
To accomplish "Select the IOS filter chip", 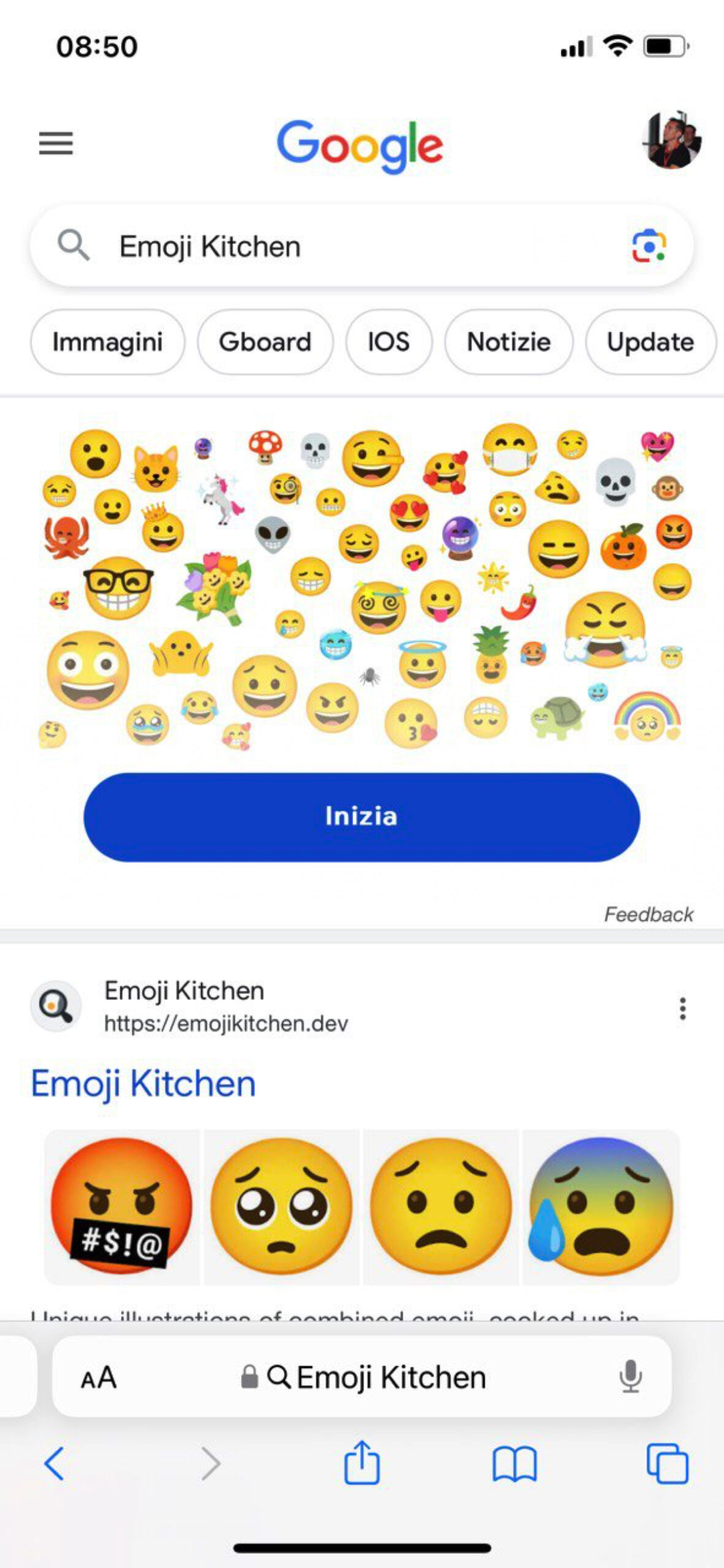I will coord(388,342).
